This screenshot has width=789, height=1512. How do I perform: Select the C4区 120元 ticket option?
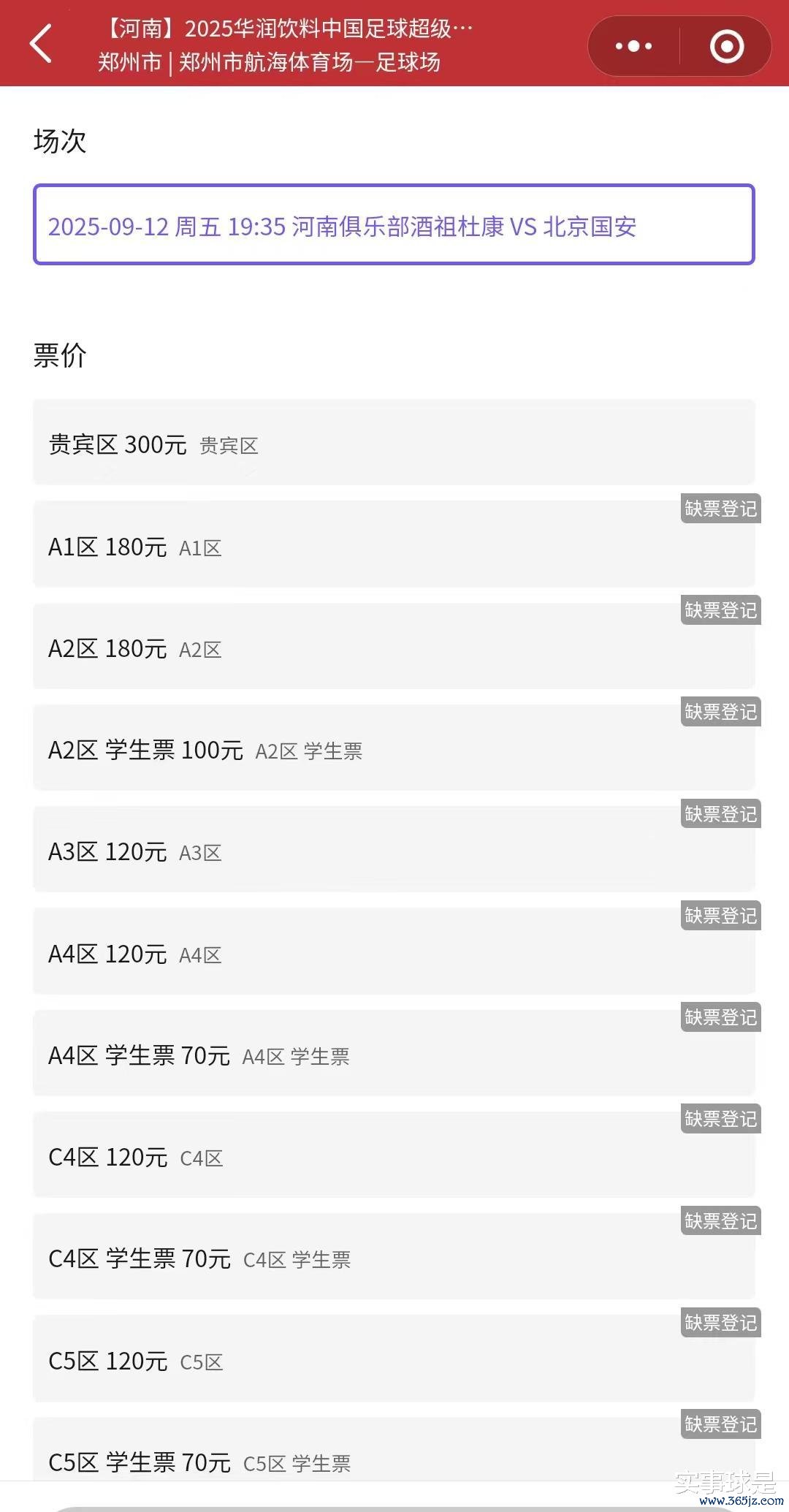(x=394, y=1155)
